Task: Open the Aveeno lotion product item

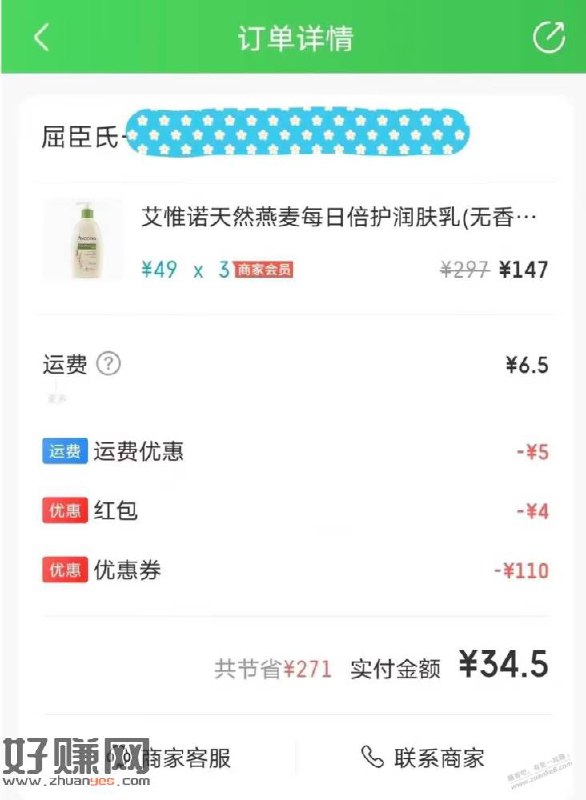Action: click(x=295, y=240)
